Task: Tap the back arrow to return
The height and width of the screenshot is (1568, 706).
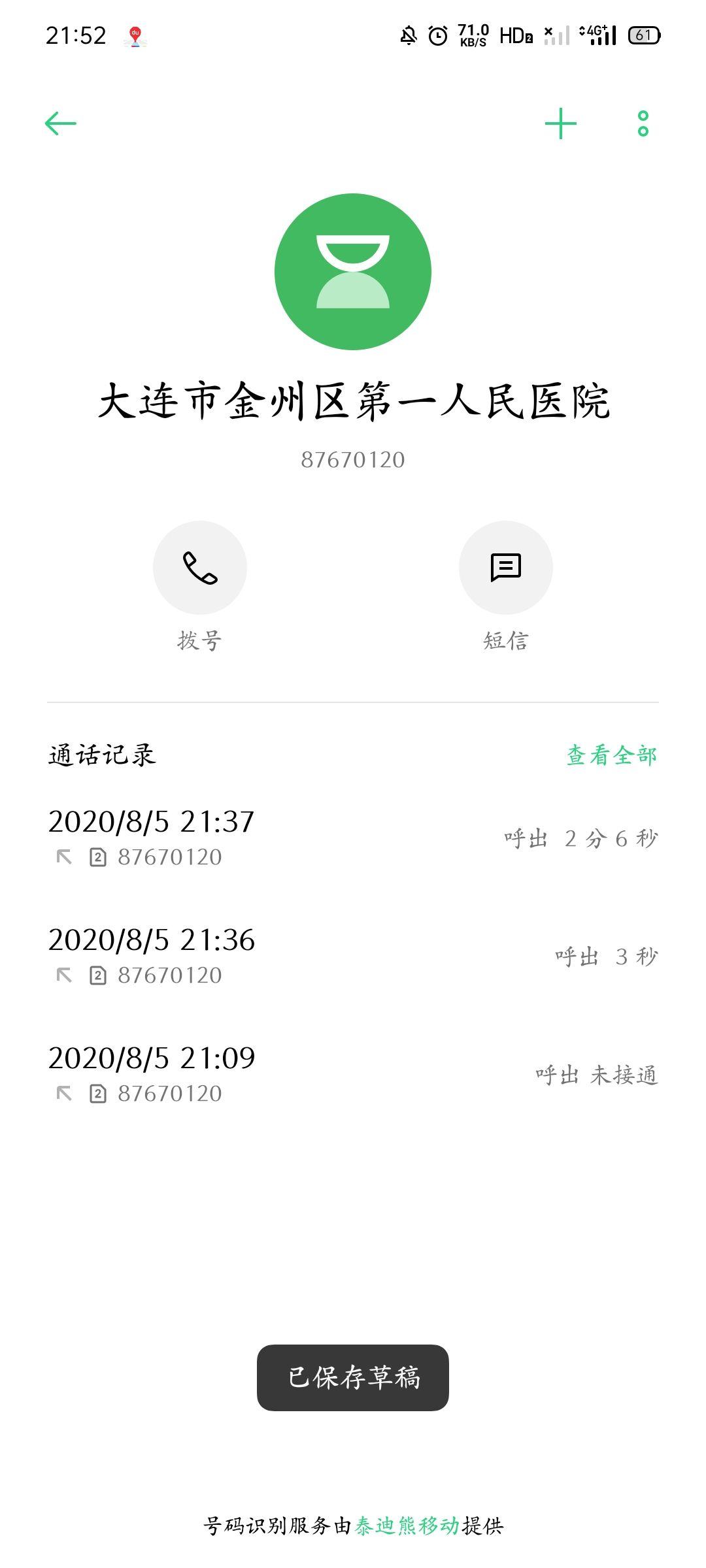Action: (x=61, y=122)
